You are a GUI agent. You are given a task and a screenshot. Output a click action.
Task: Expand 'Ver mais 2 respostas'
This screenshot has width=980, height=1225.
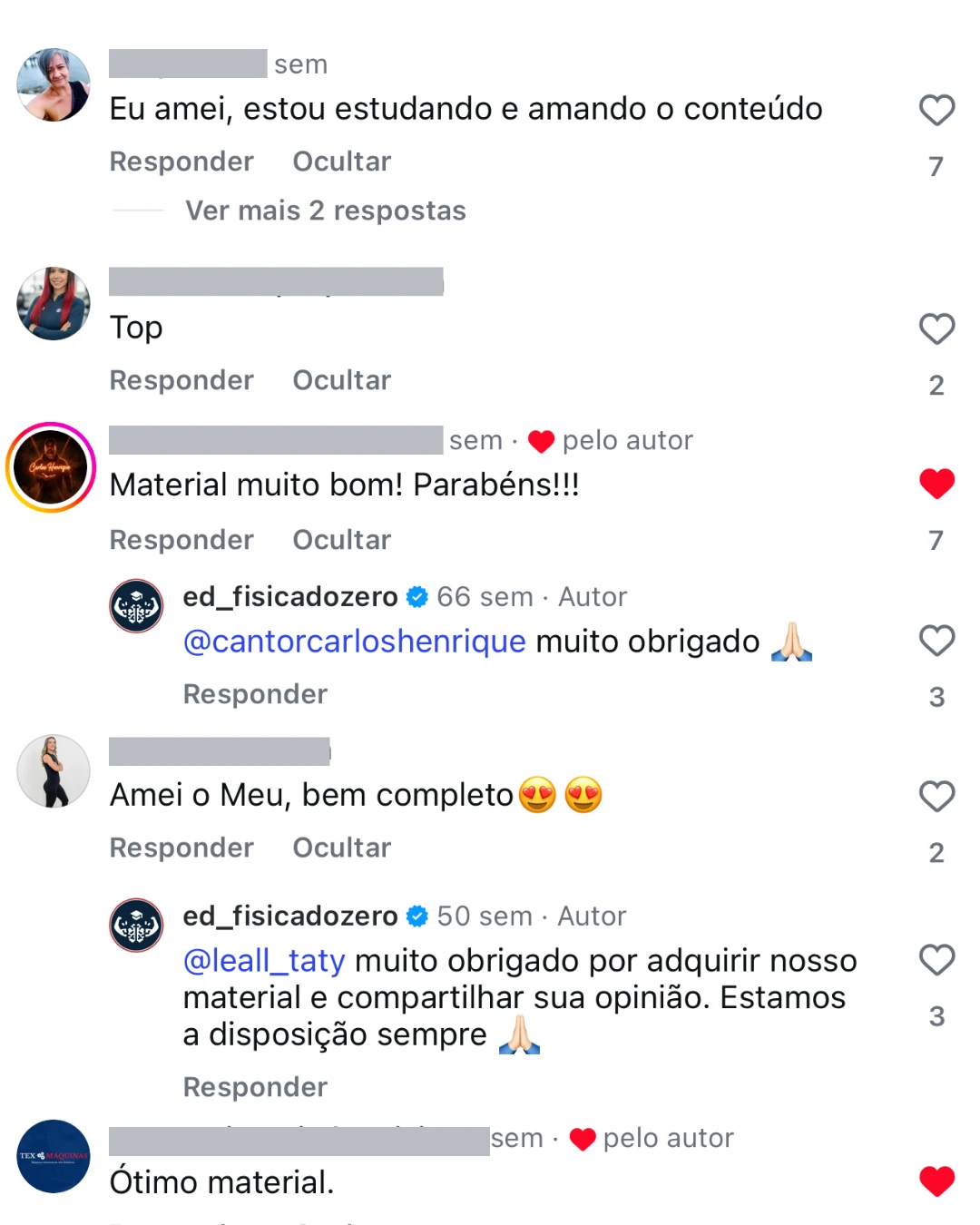coord(325,211)
